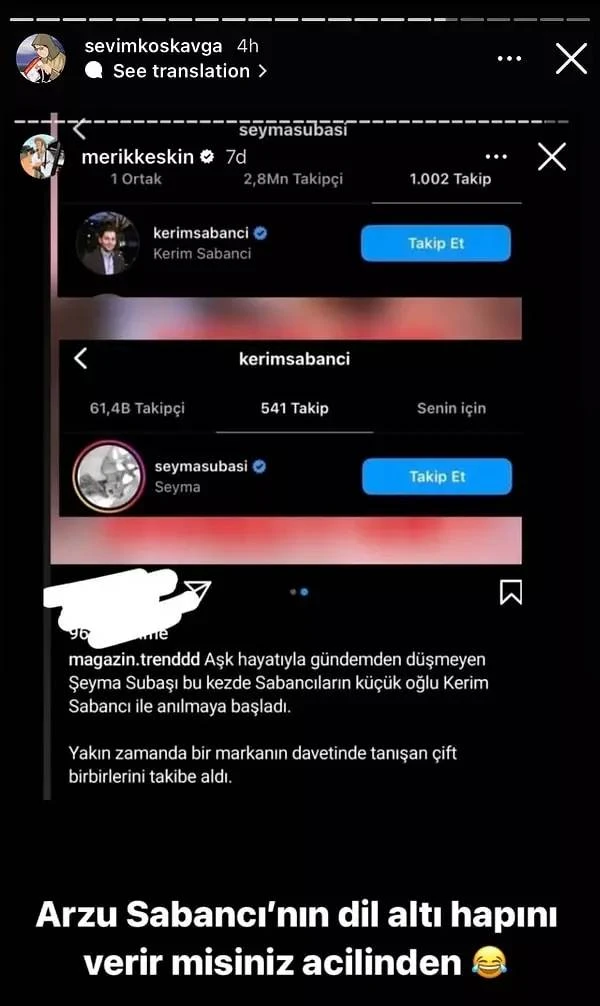Open the story's three-dot options menu
The height and width of the screenshot is (1006, 600).
tap(509, 59)
